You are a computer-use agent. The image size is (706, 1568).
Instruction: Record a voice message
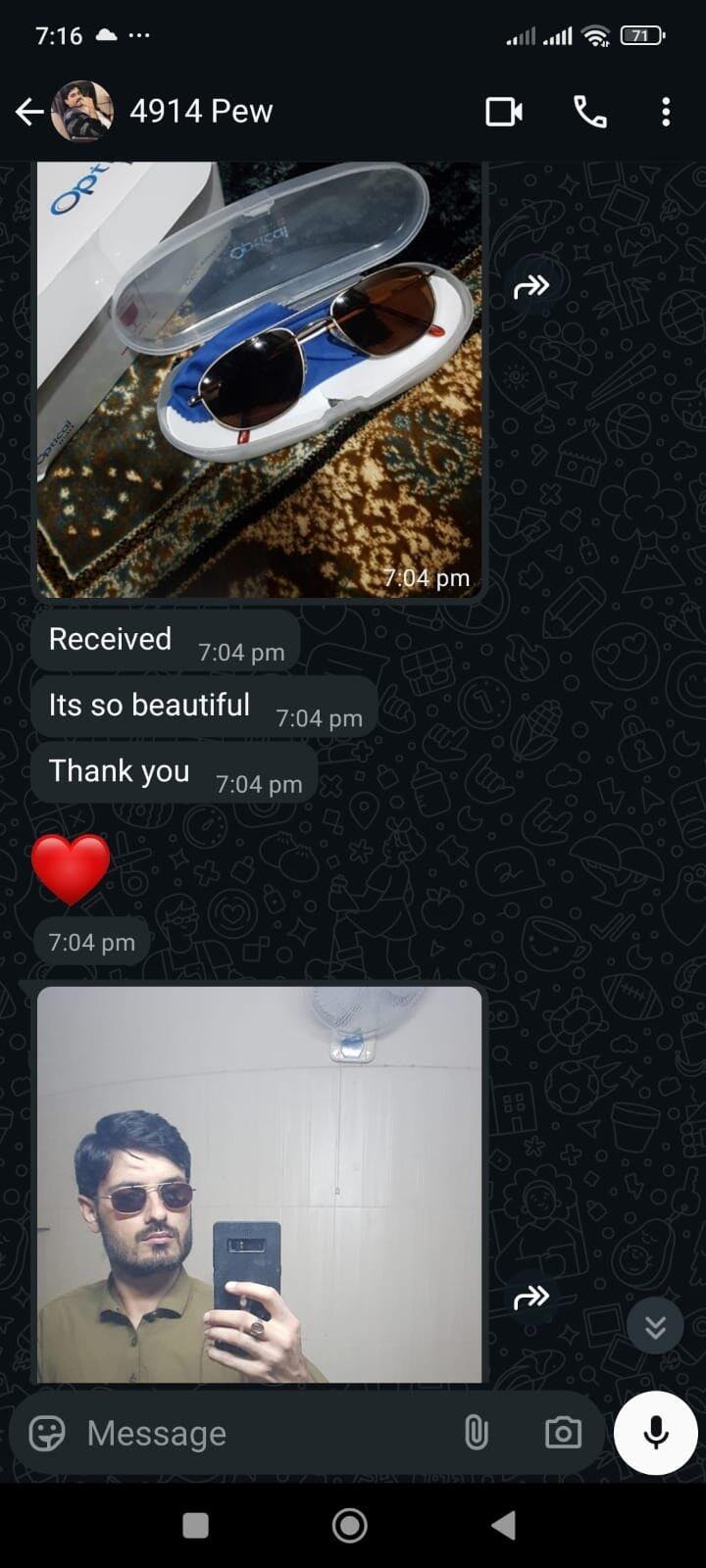(x=655, y=1433)
